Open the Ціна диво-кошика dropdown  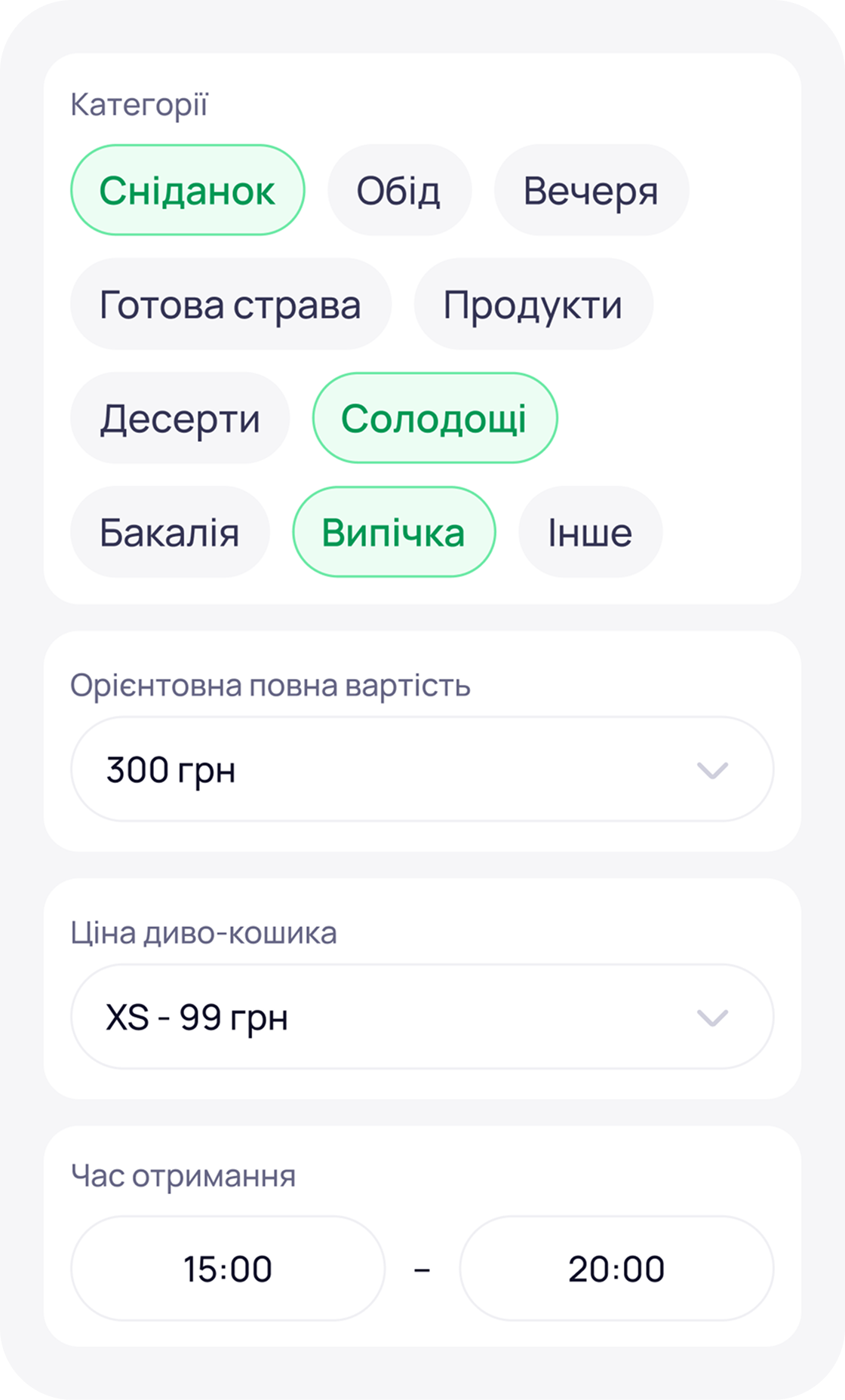pos(422,1016)
